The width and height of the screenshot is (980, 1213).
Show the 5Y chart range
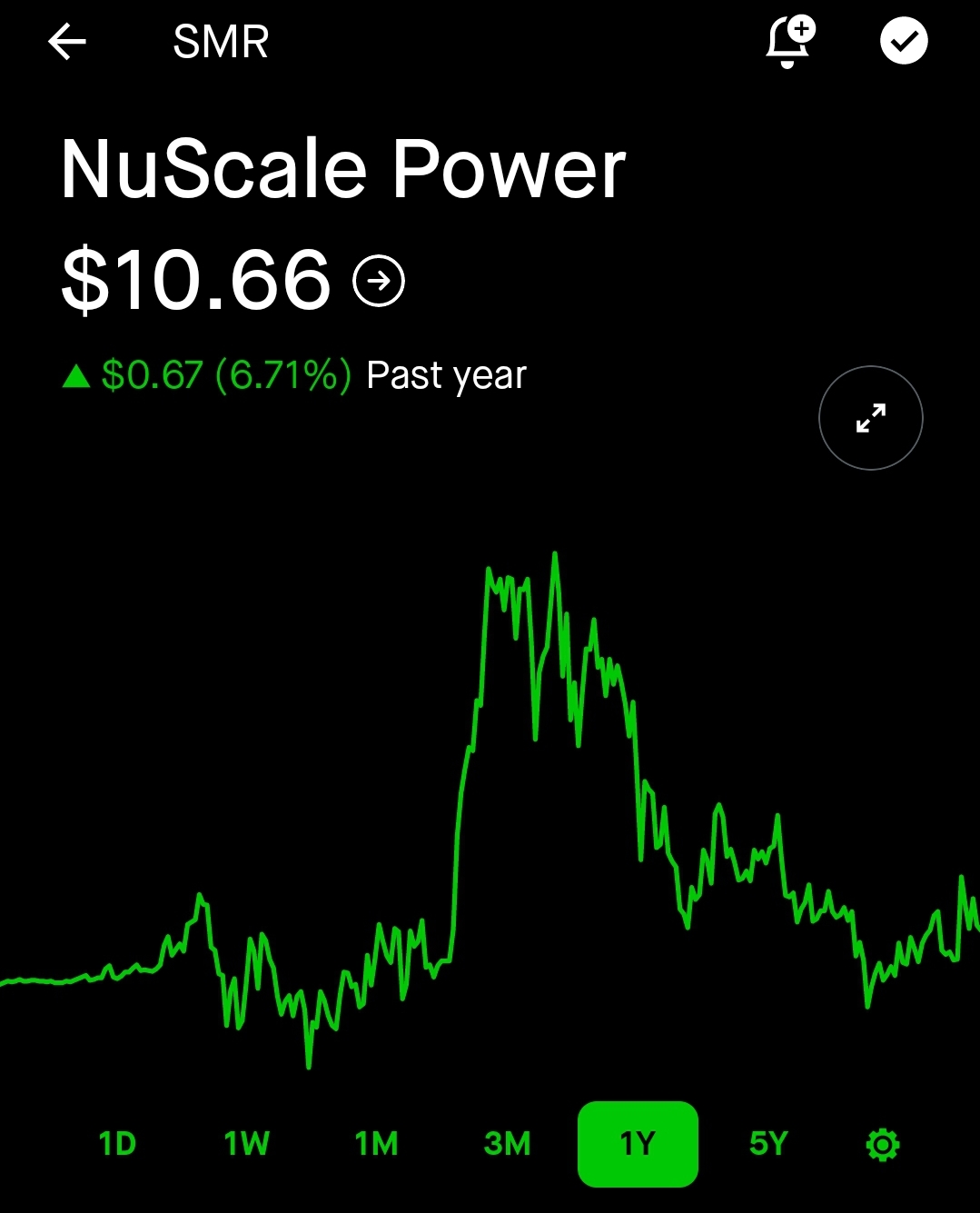point(768,1143)
